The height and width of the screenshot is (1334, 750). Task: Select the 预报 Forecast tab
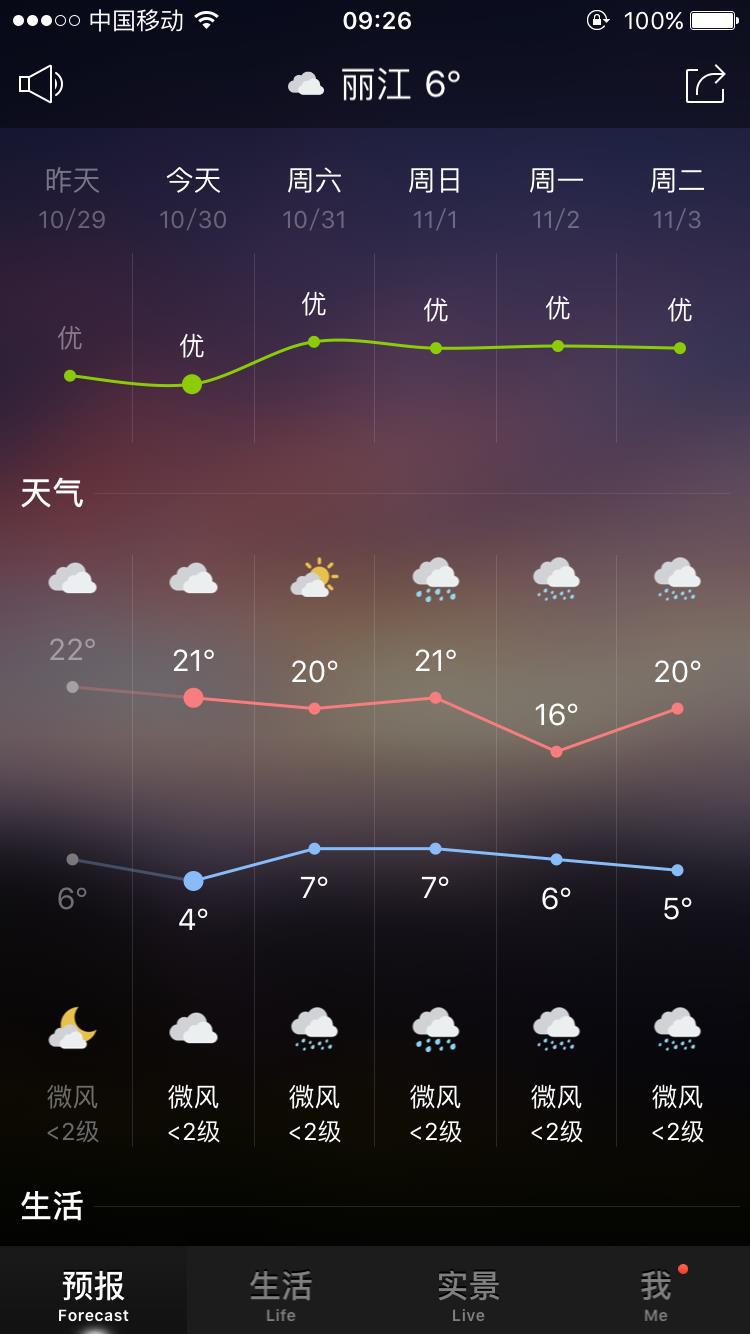(x=93, y=1294)
